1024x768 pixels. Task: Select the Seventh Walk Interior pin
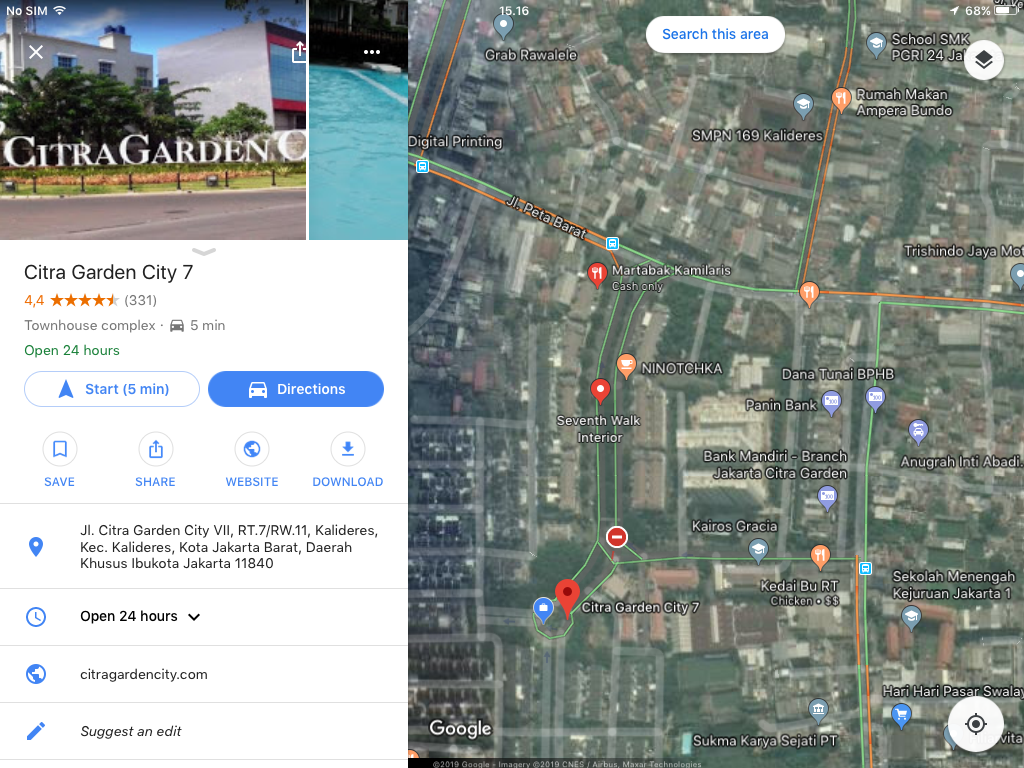[601, 390]
